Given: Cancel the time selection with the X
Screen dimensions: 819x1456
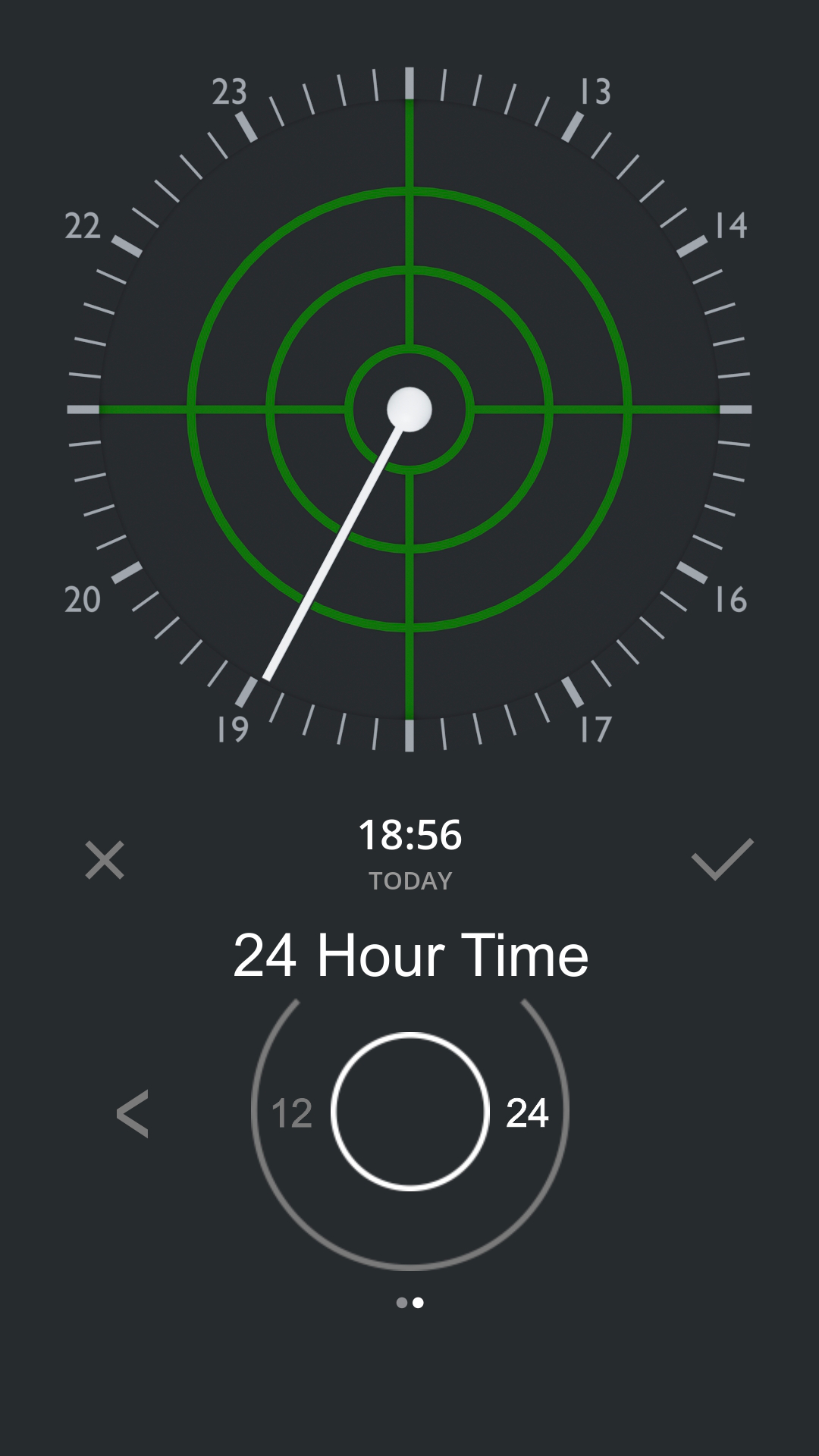Looking at the screenshot, I should click(105, 860).
